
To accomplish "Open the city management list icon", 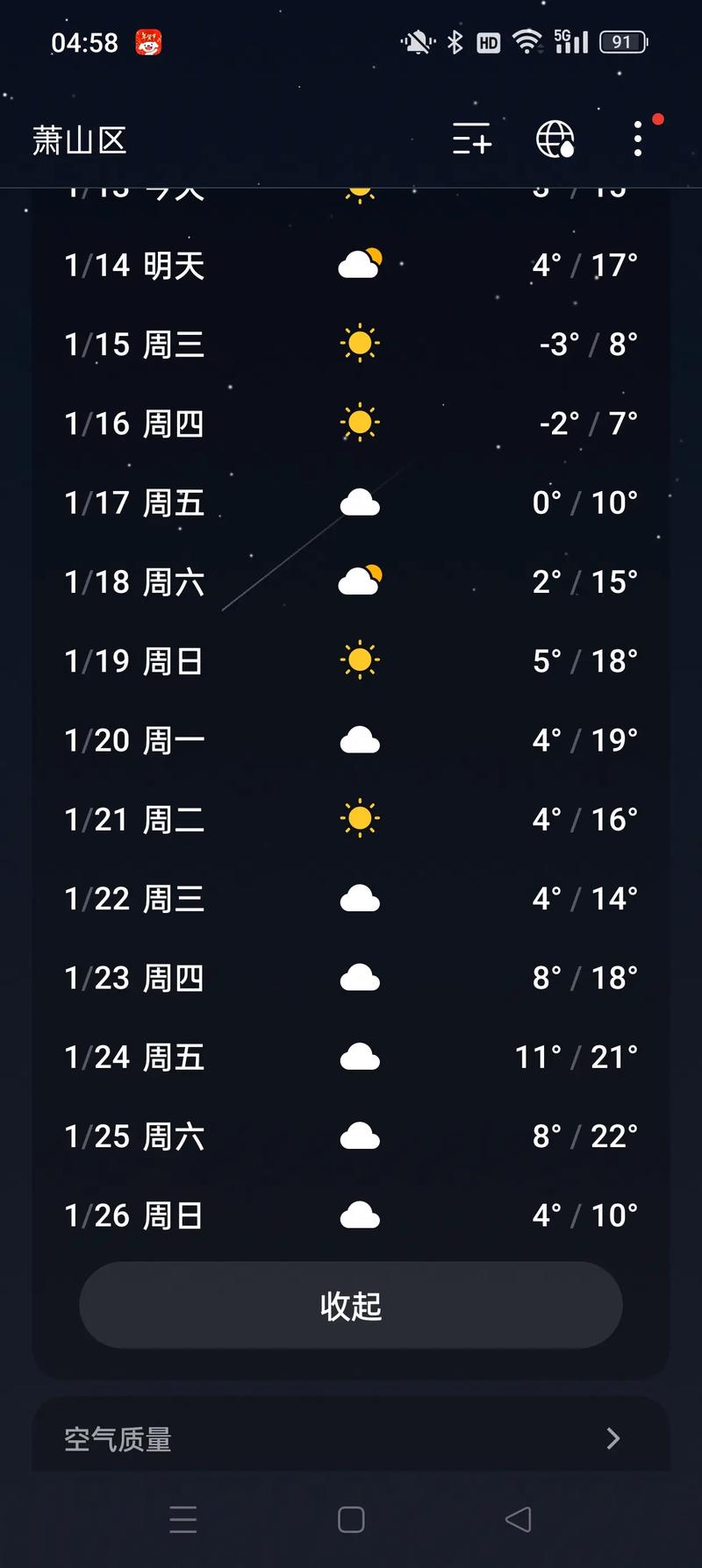I will coord(471,140).
